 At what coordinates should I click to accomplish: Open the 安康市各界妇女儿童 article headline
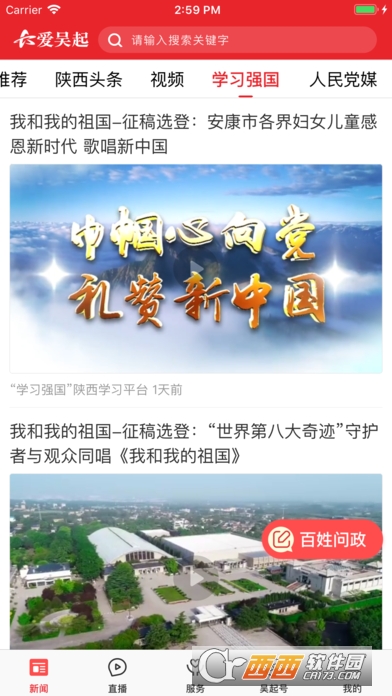click(194, 134)
